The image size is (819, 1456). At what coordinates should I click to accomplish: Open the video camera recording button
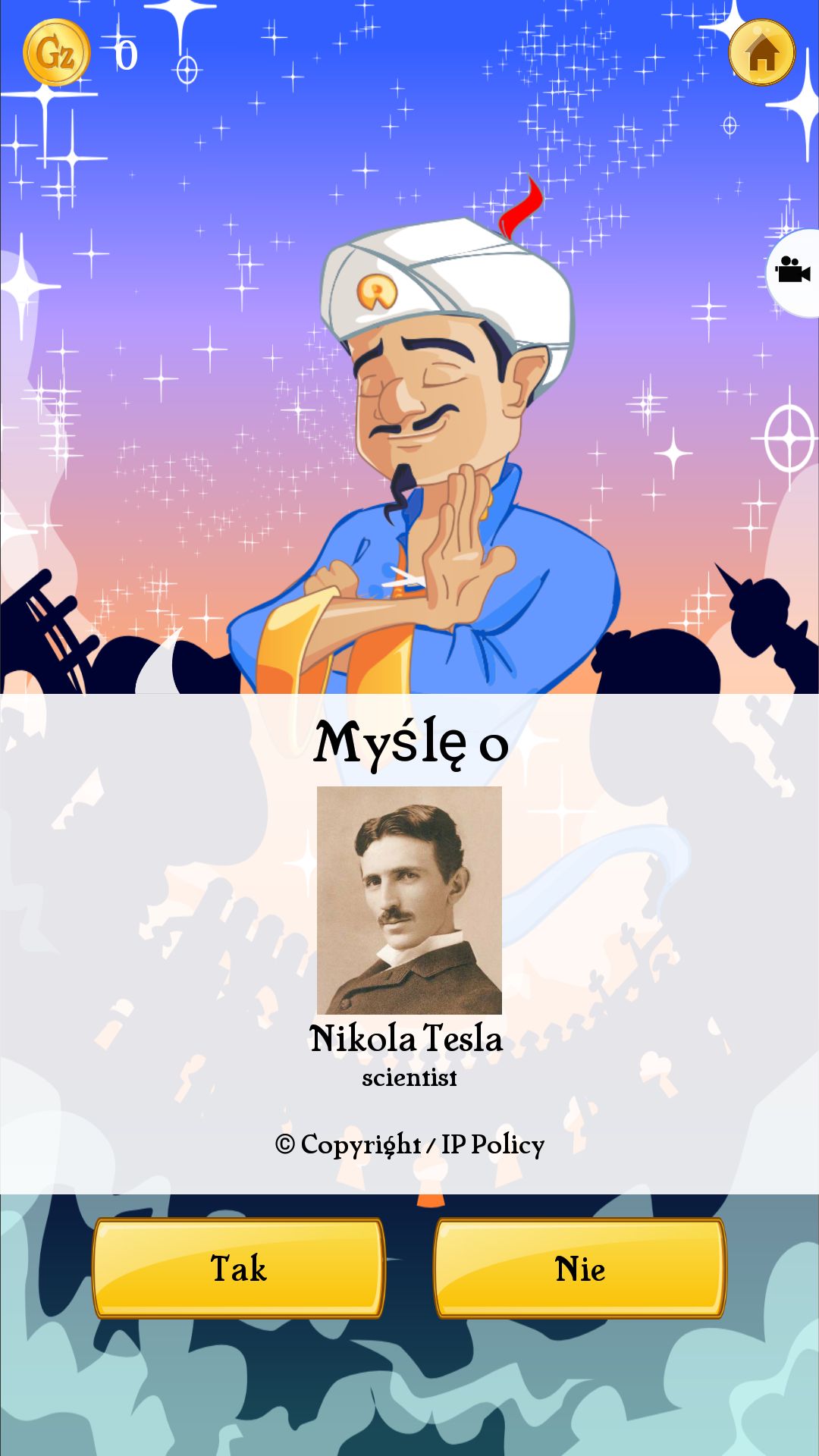click(792, 271)
